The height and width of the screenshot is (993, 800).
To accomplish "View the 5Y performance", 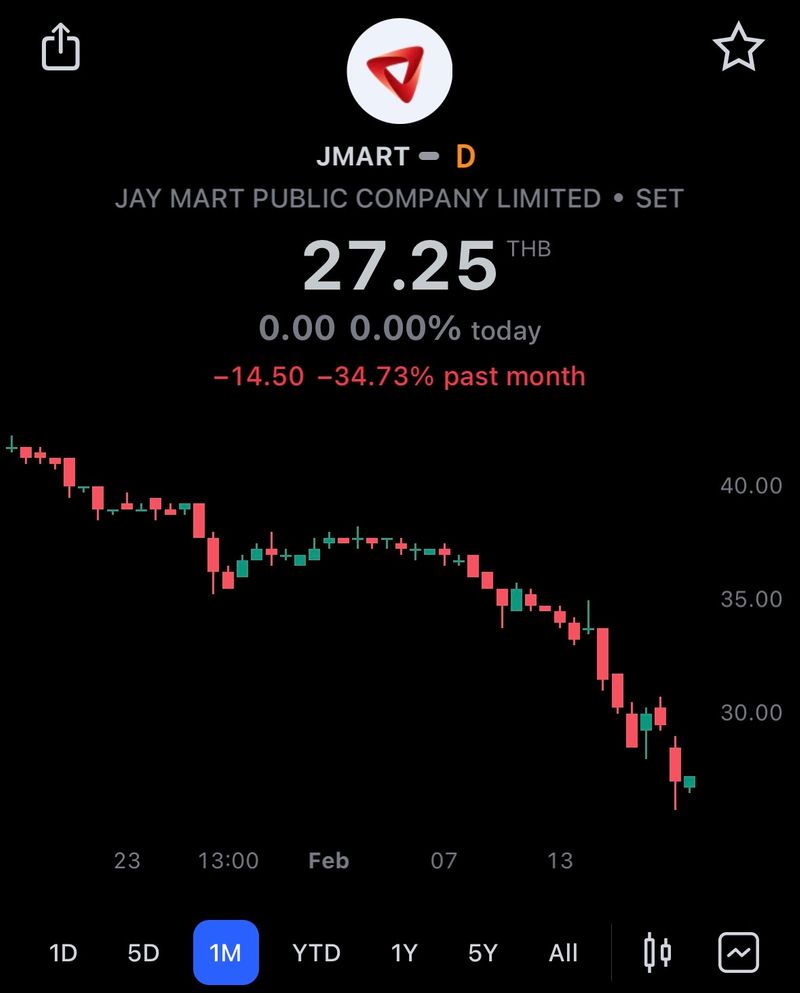I will click(x=483, y=952).
